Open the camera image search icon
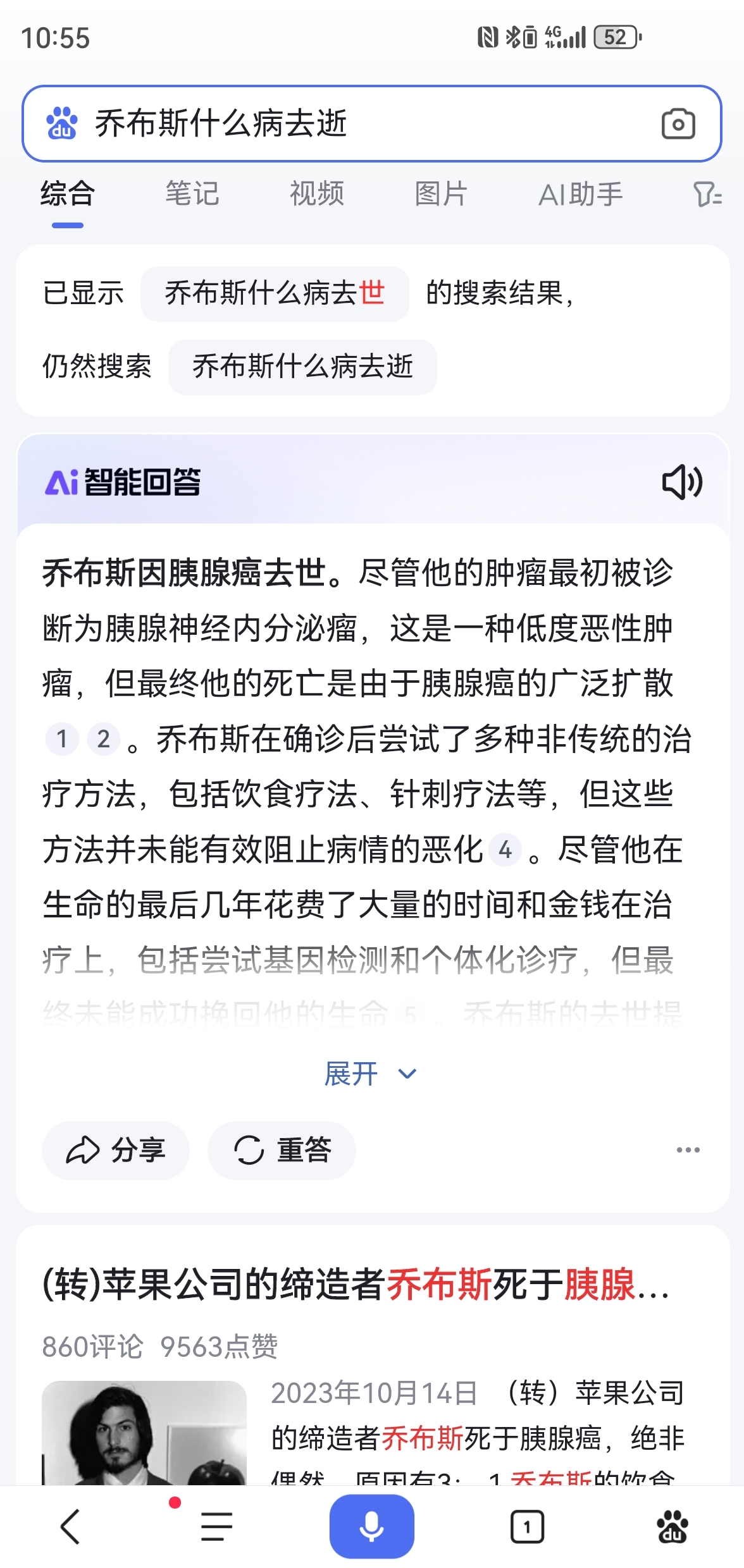Screen dimensions: 744x1568 (x=678, y=124)
